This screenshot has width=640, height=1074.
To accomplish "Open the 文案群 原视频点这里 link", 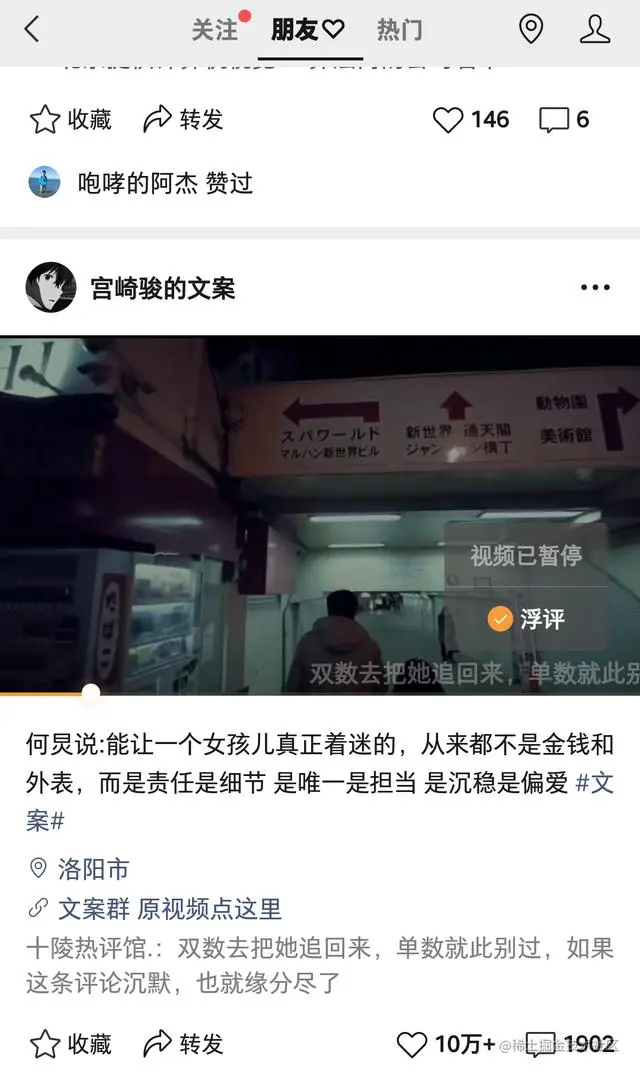I will coord(169,908).
